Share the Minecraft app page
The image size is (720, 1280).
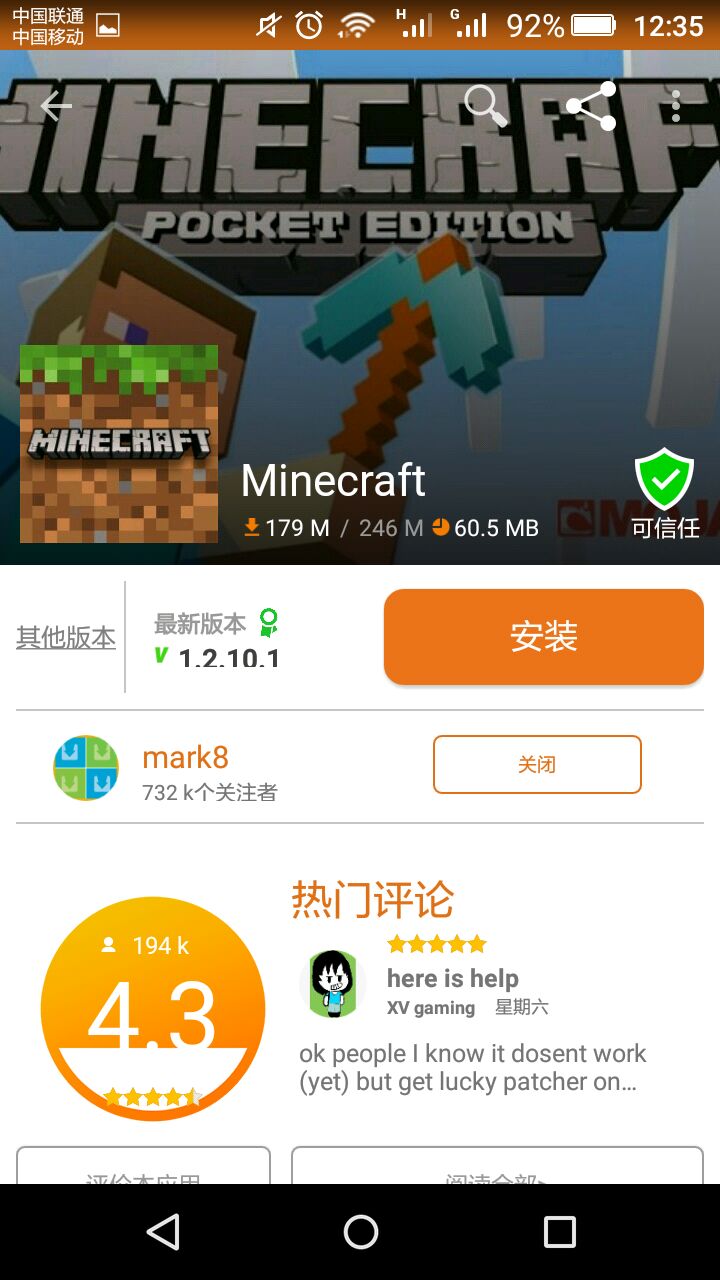[x=590, y=106]
